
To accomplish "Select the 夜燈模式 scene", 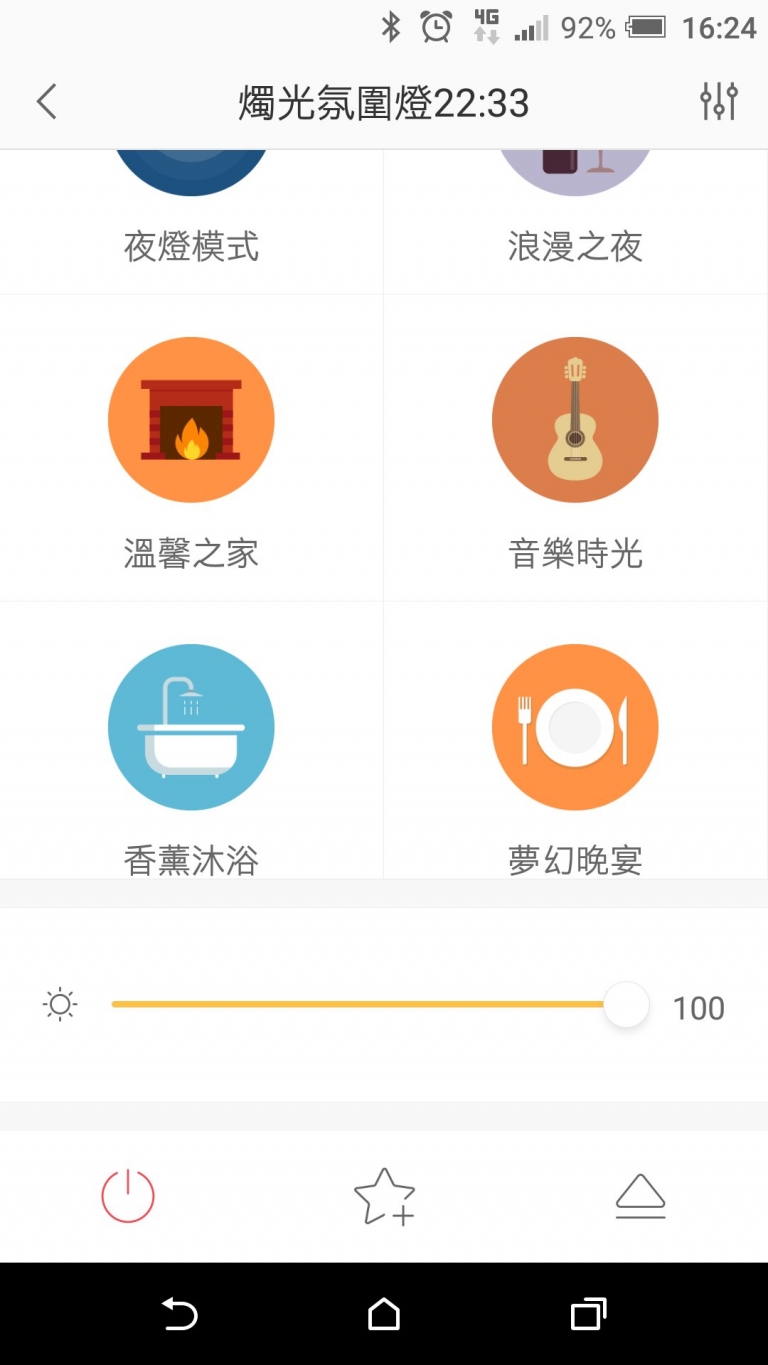I will click(191, 222).
